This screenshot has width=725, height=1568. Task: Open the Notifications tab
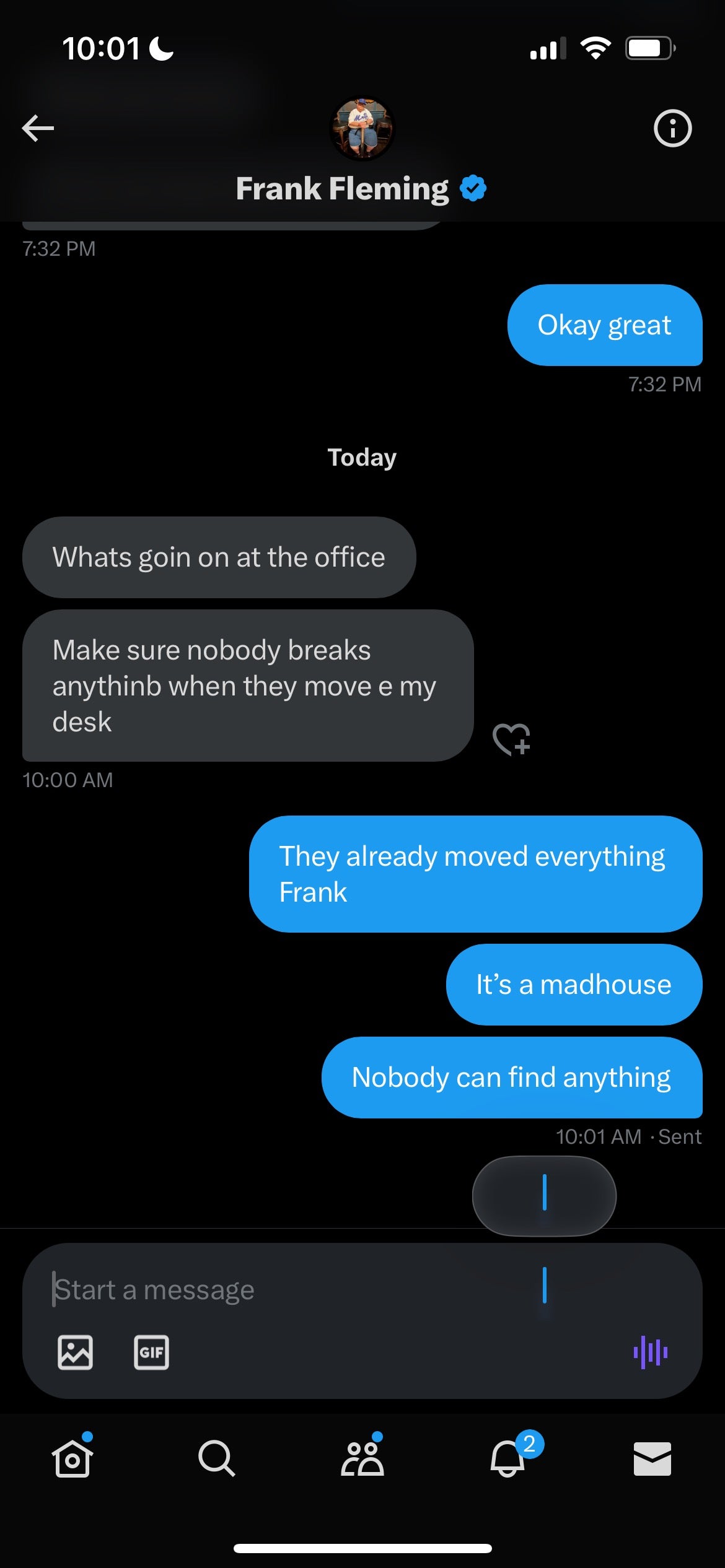point(508,1458)
